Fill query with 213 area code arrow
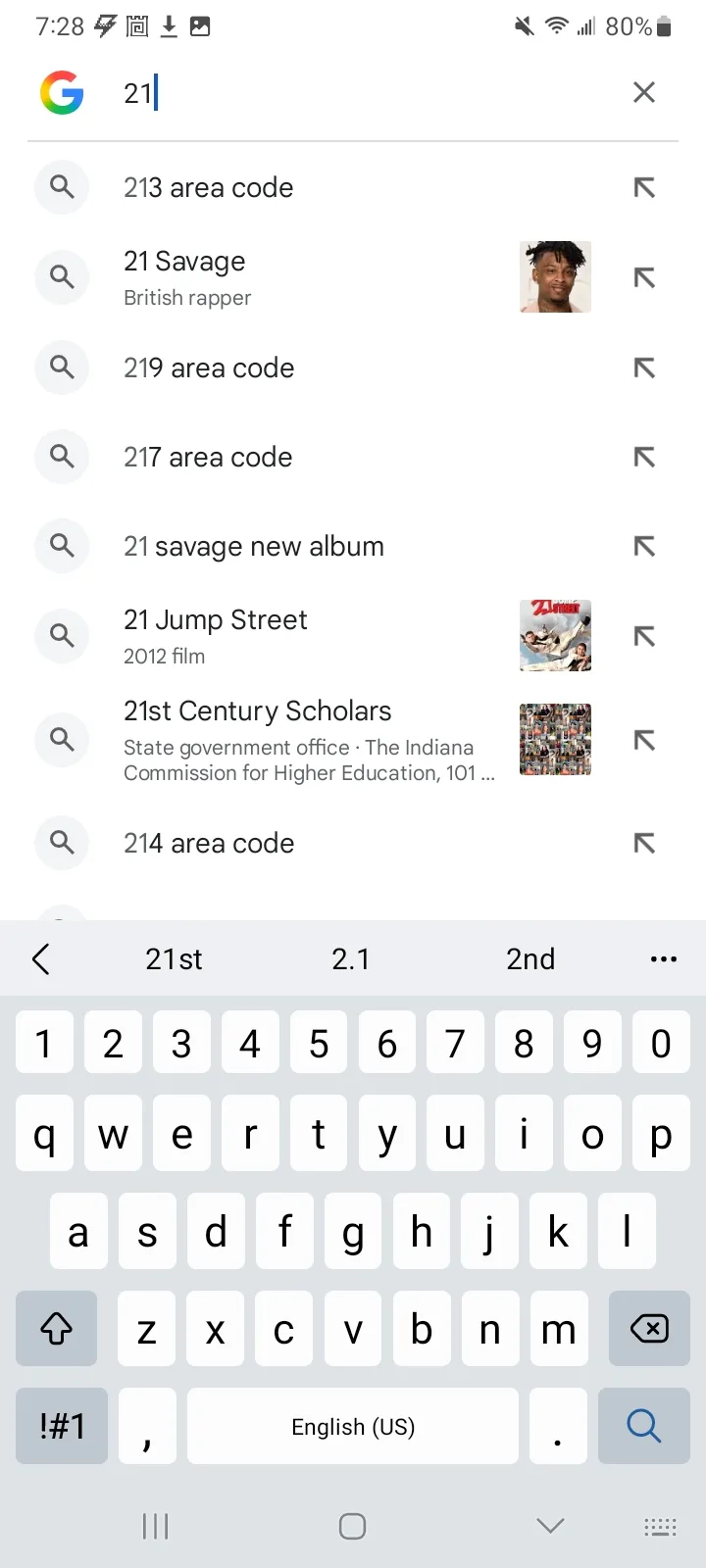The image size is (706, 1568). pos(644,187)
